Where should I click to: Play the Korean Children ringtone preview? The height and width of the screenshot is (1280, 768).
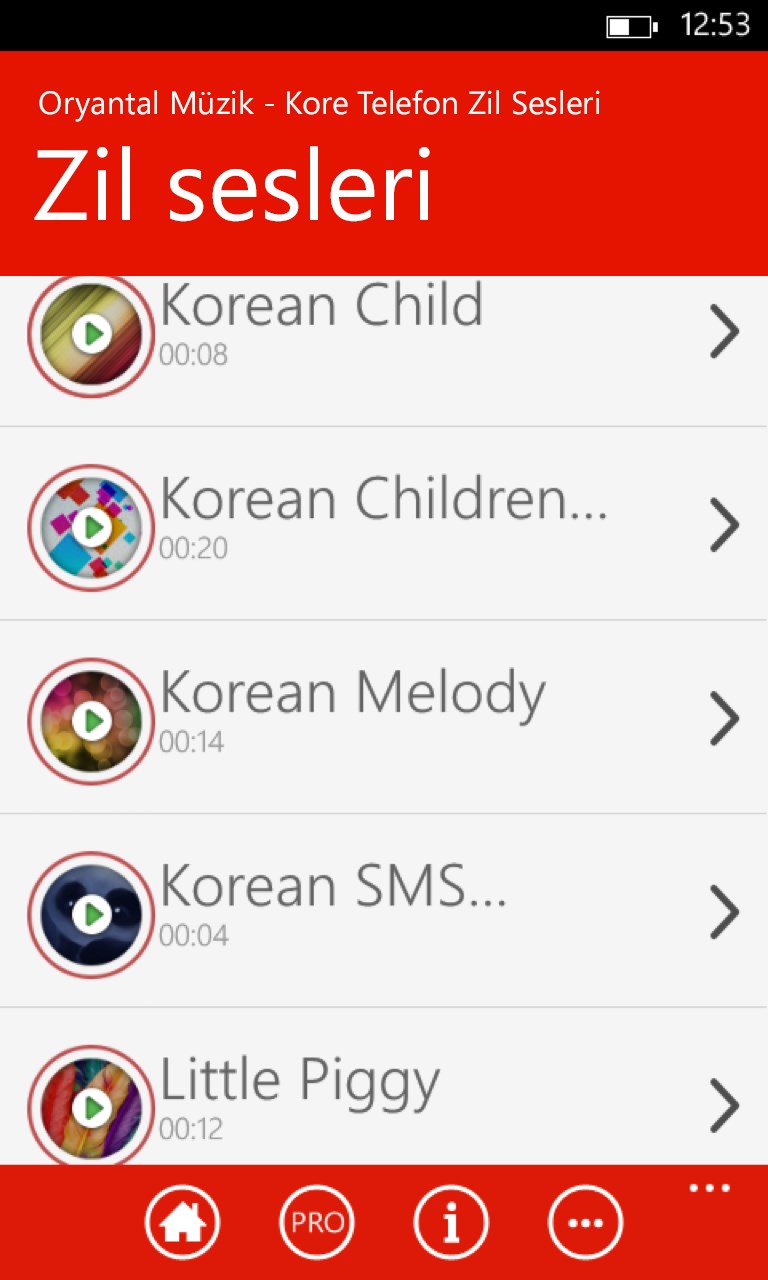92,527
